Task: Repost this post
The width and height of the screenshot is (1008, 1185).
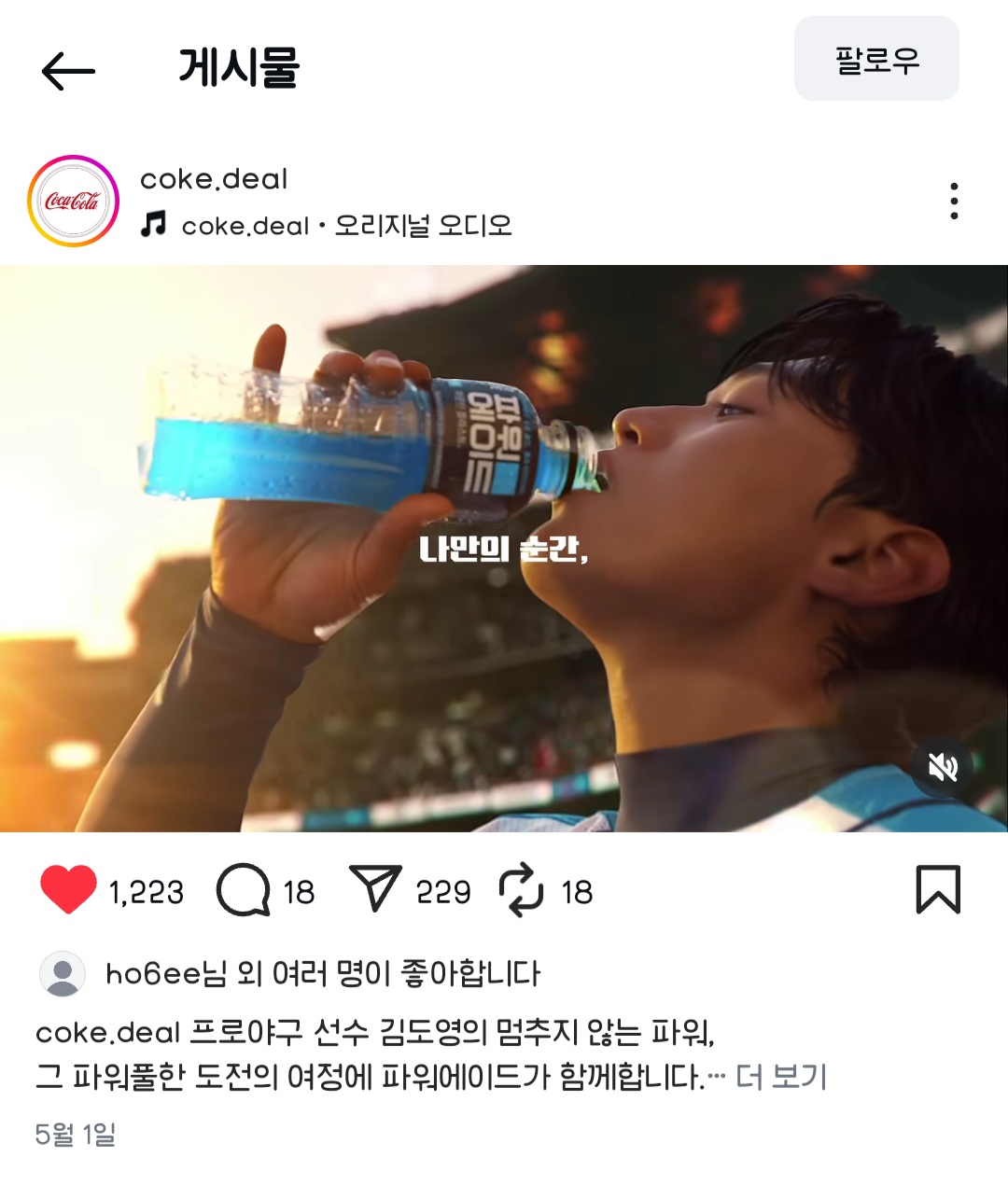Action: point(521,890)
